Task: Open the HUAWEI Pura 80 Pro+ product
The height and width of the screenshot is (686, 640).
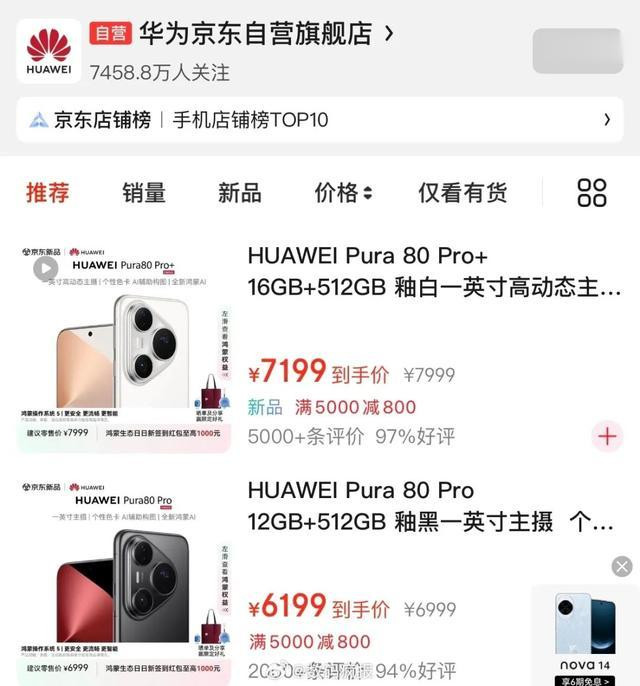Action: [x=434, y=272]
